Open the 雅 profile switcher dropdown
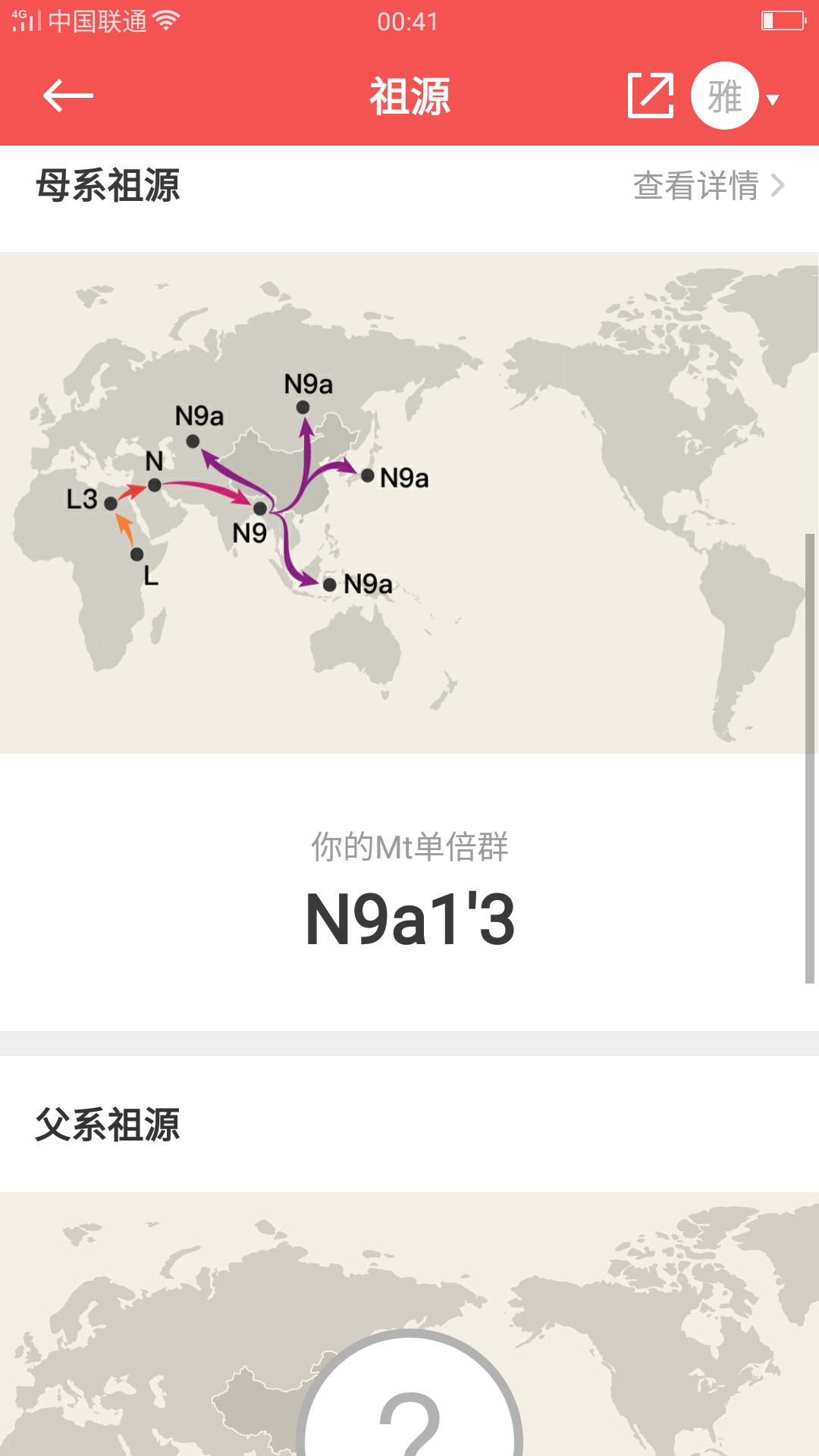 coord(736,96)
